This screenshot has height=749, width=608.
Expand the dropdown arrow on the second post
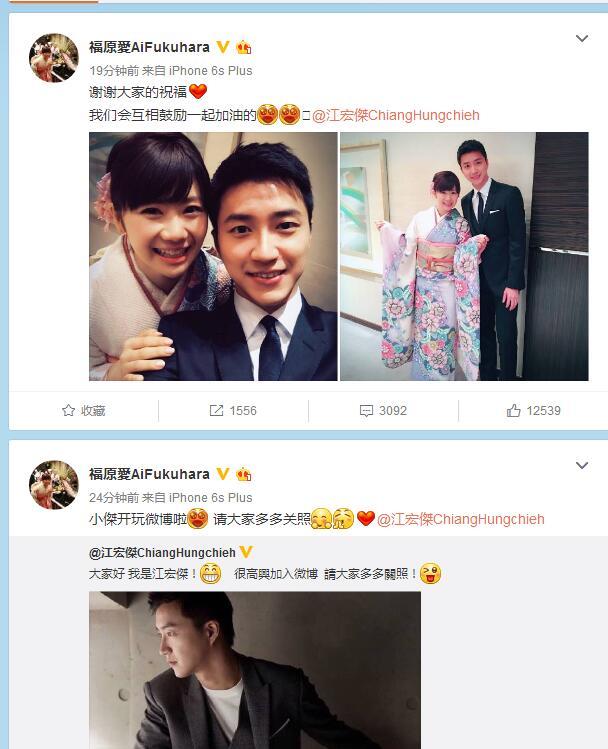[581, 466]
